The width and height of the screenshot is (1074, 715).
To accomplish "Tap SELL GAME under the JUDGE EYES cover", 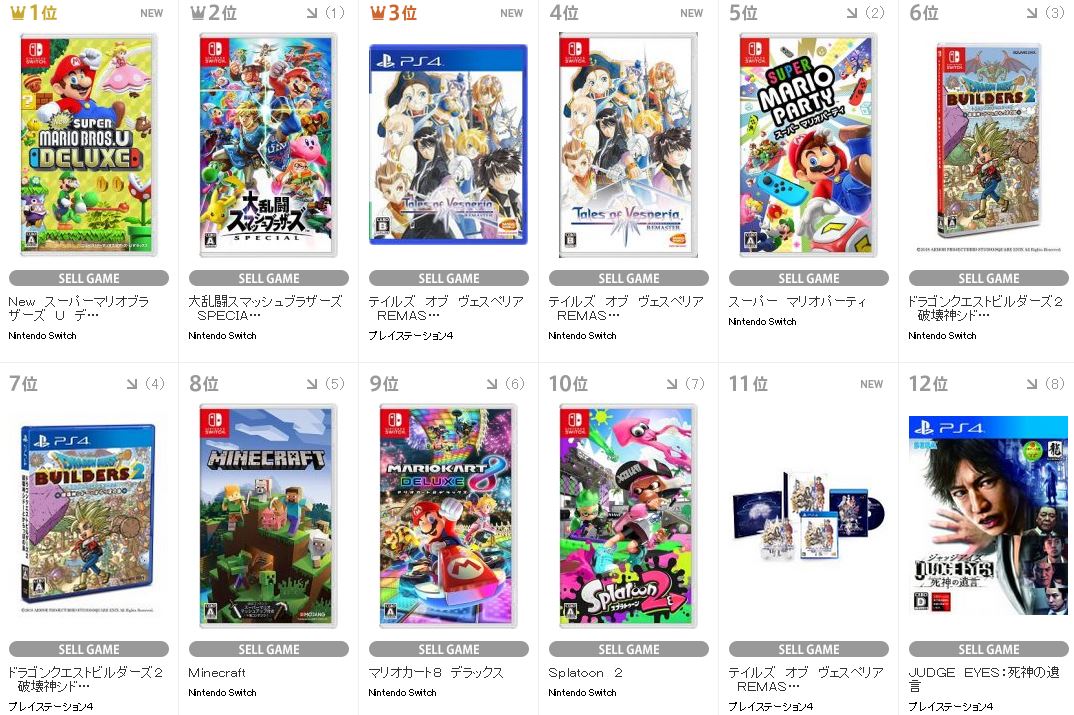I will click(x=988, y=649).
